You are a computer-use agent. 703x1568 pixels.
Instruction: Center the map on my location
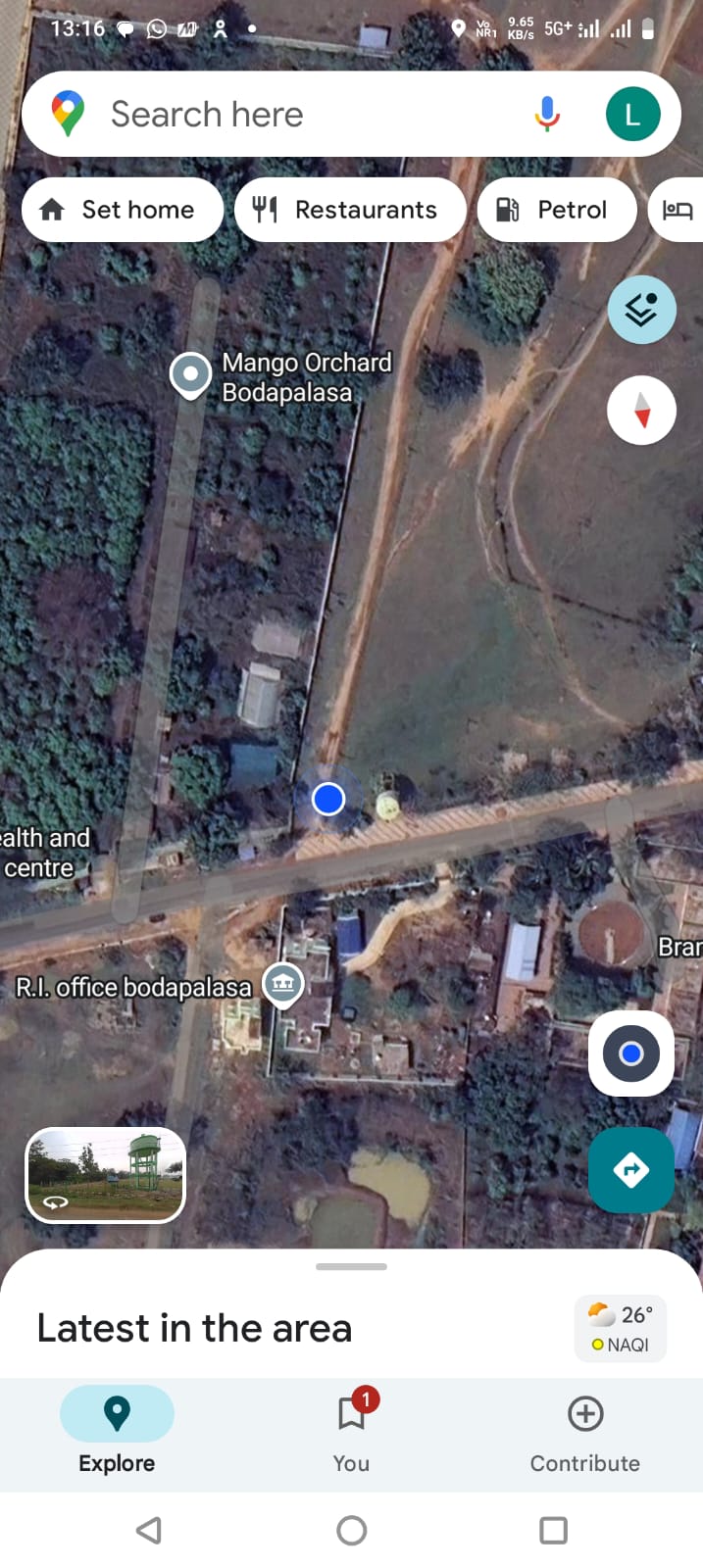pos(631,1053)
